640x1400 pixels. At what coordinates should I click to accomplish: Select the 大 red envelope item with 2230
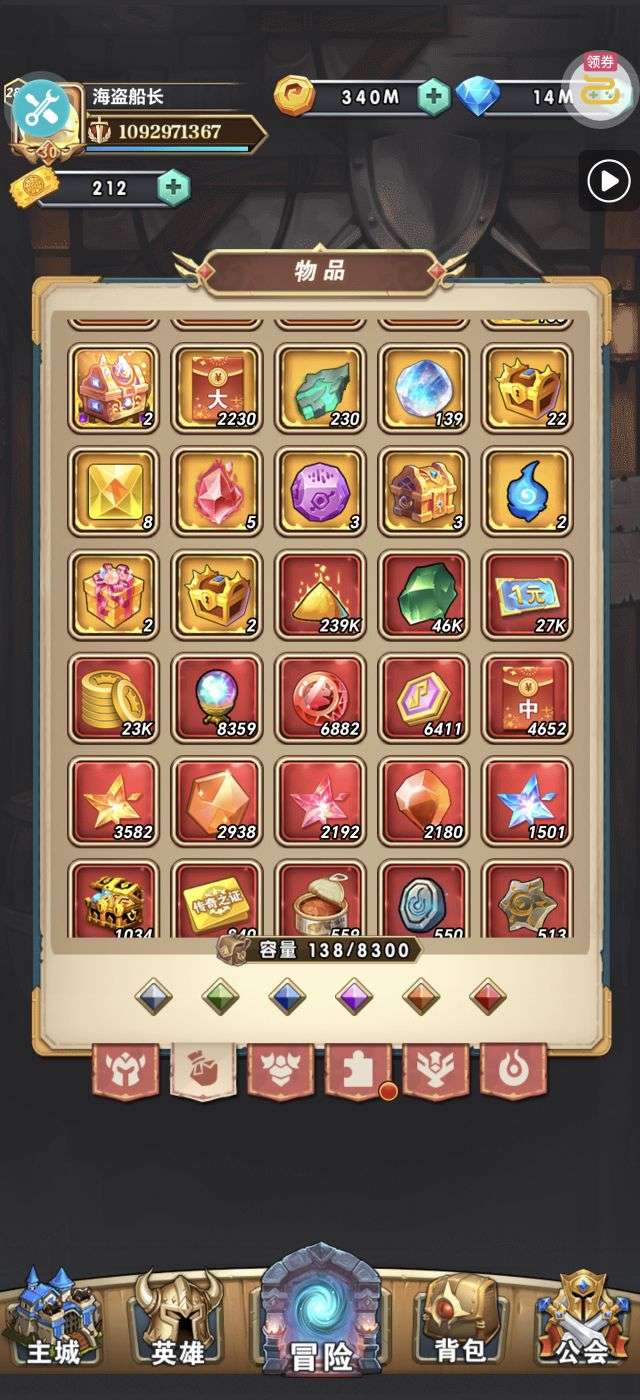217,388
